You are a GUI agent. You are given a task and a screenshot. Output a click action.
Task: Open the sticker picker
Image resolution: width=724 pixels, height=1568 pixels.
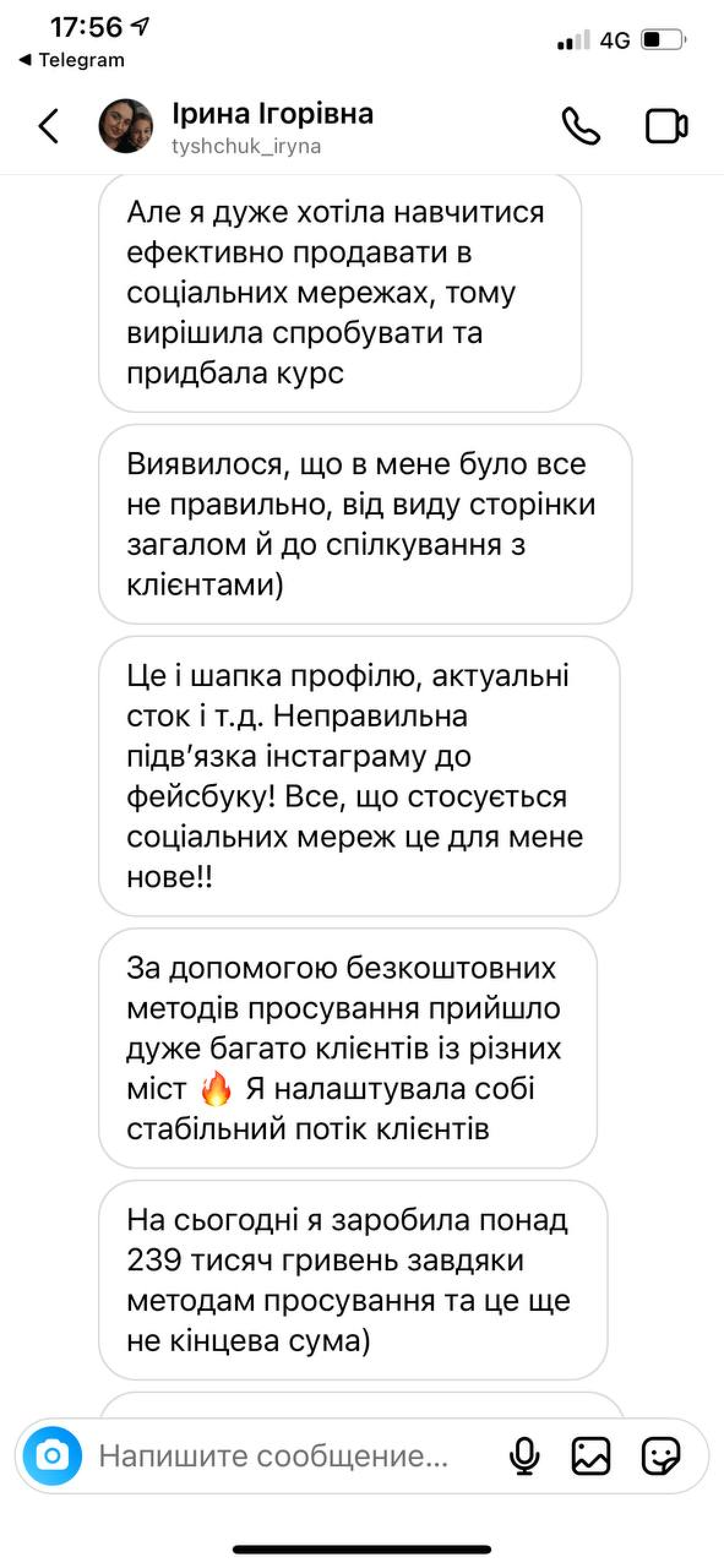[660, 1456]
